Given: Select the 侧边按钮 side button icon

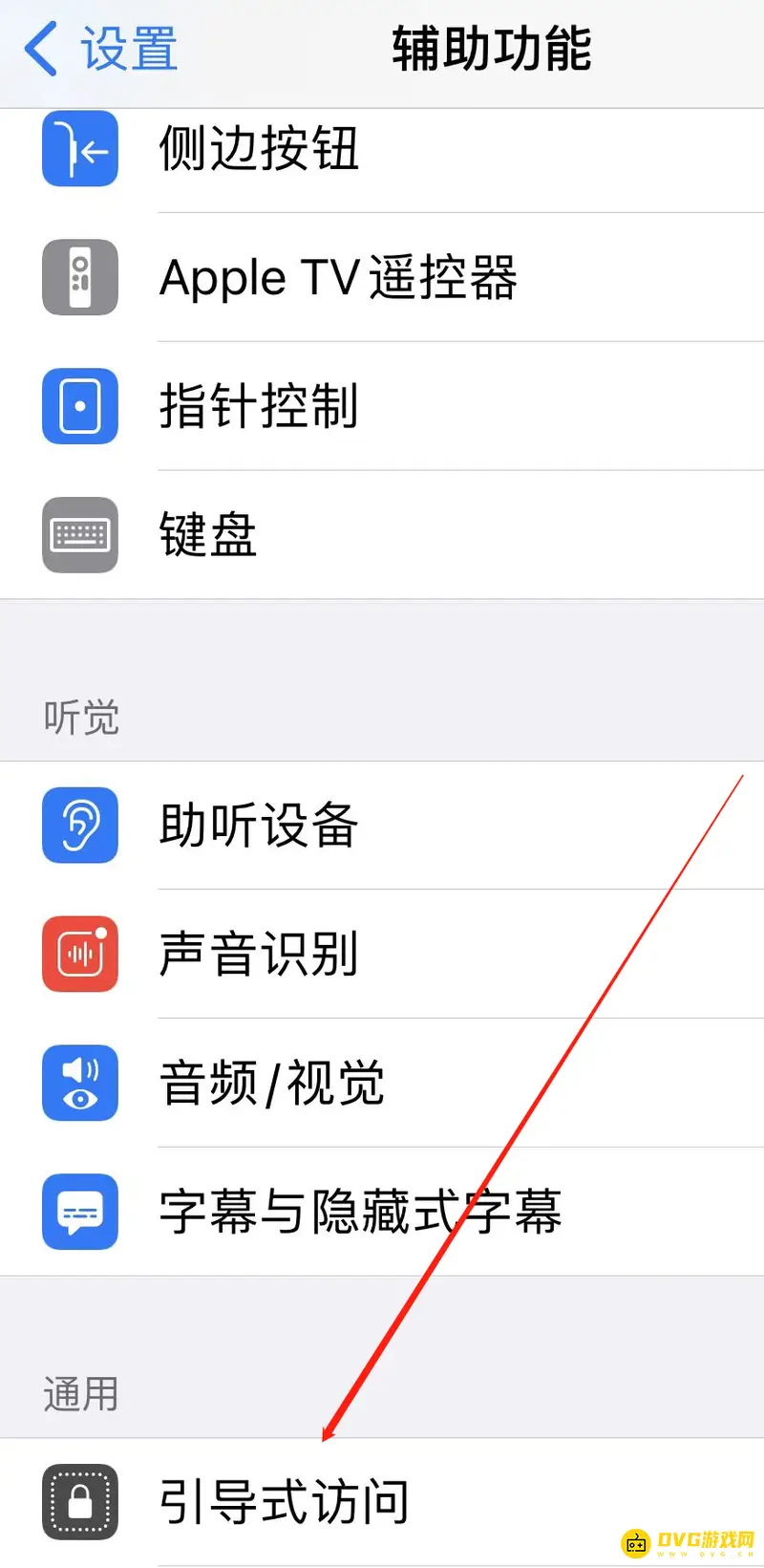Looking at the screenshot, I should [80, 149].
